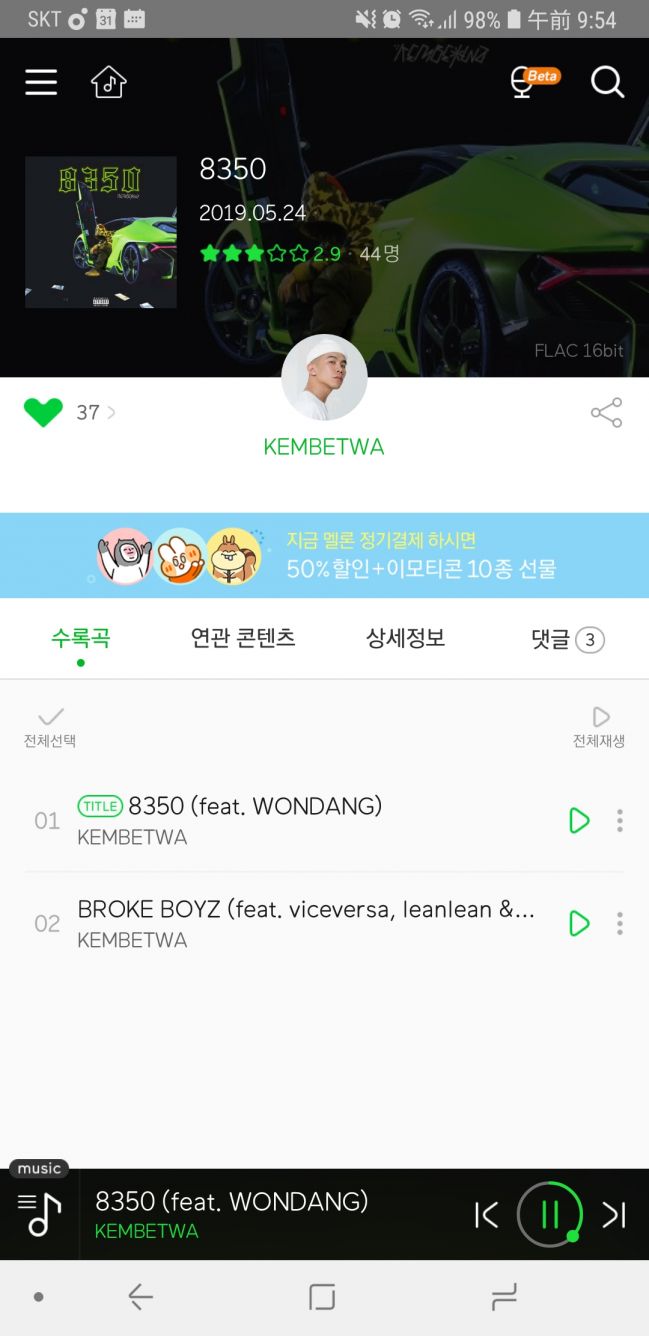The image size is (649, 1336).
Task: Like the 8350 album with the heart
Action: point(43,412)
